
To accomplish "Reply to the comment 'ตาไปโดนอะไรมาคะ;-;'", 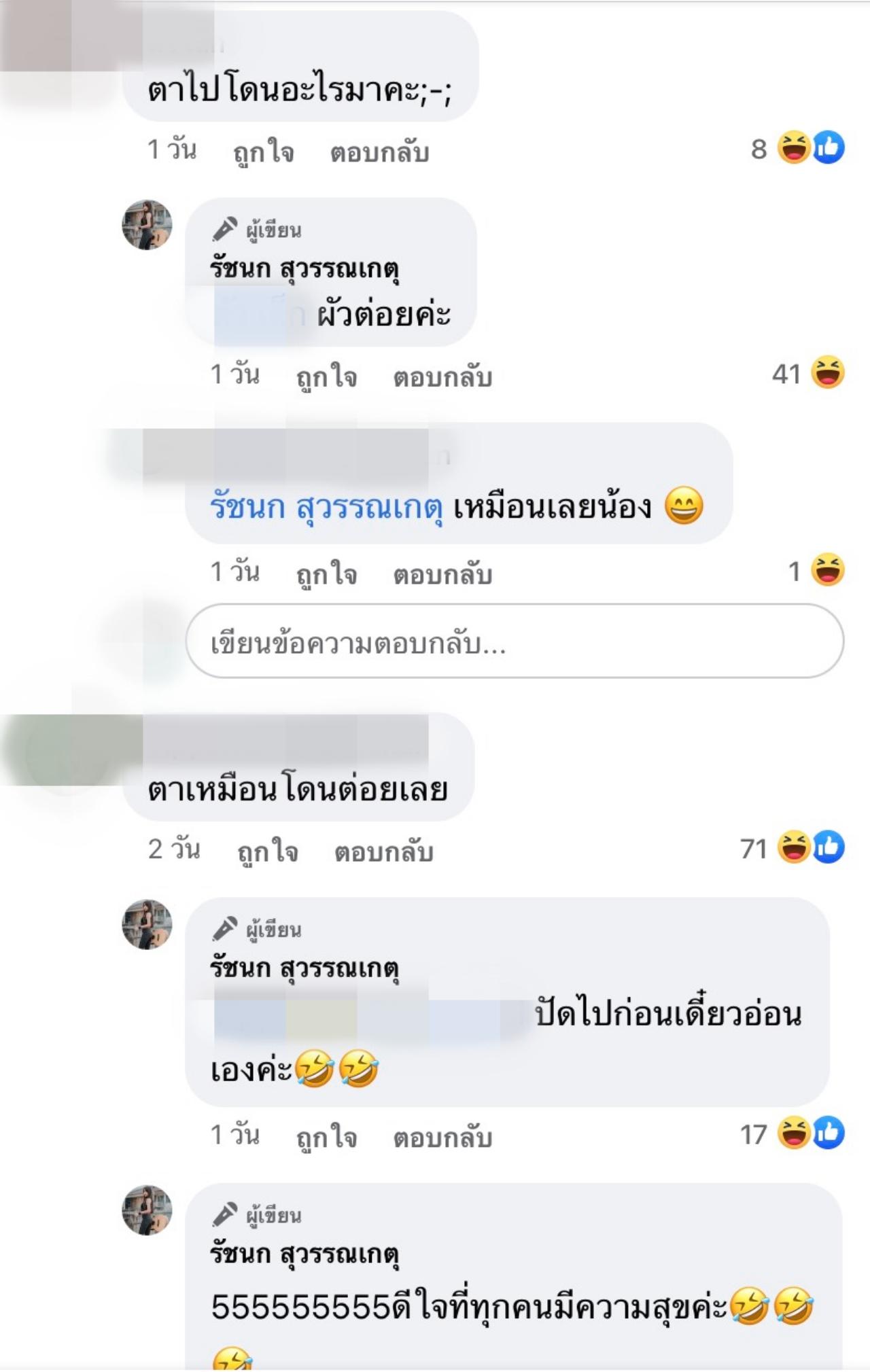I will [x=379, y=152].
